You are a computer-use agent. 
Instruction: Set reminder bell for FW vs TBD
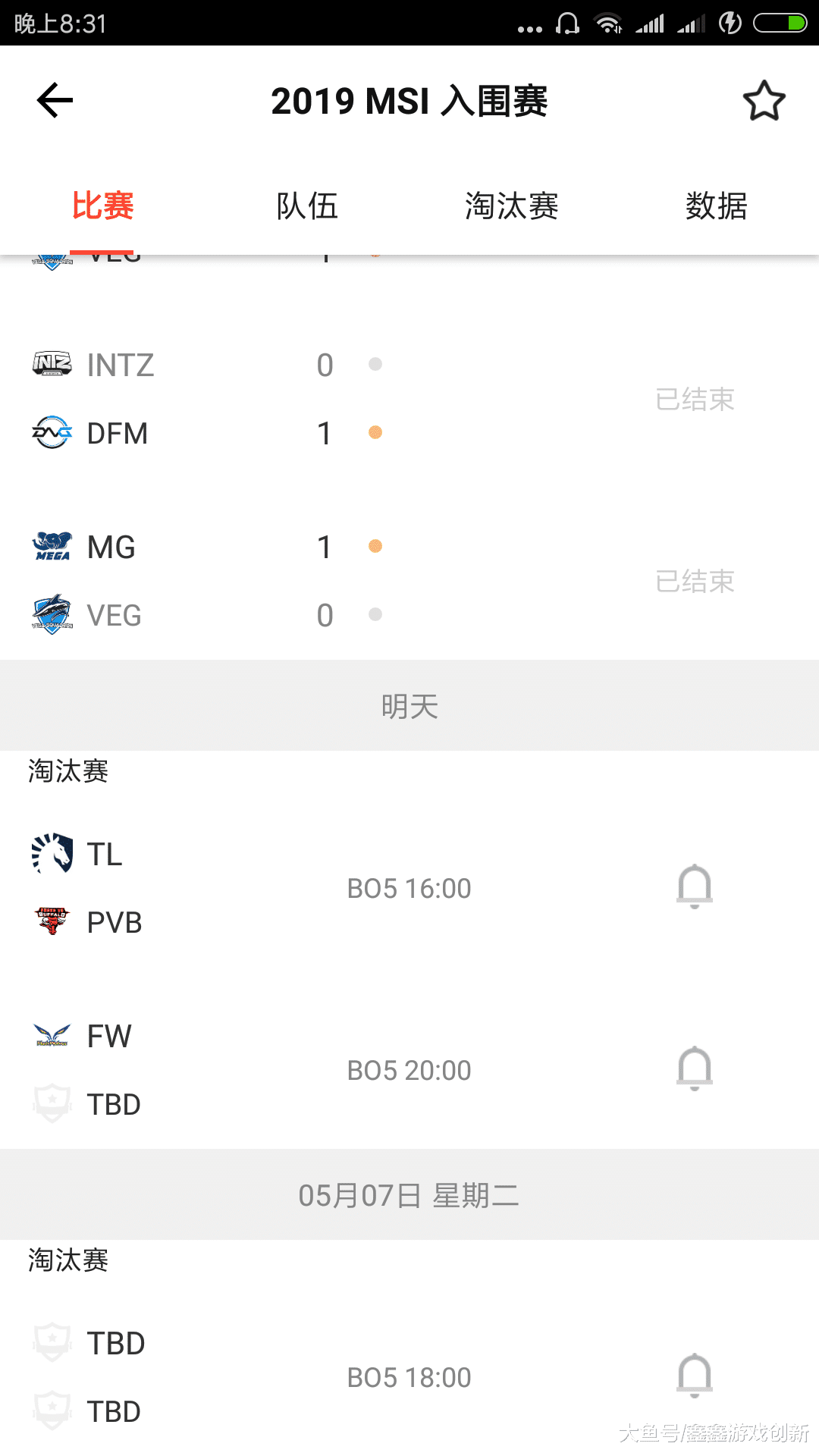[x=695, y=1068]
